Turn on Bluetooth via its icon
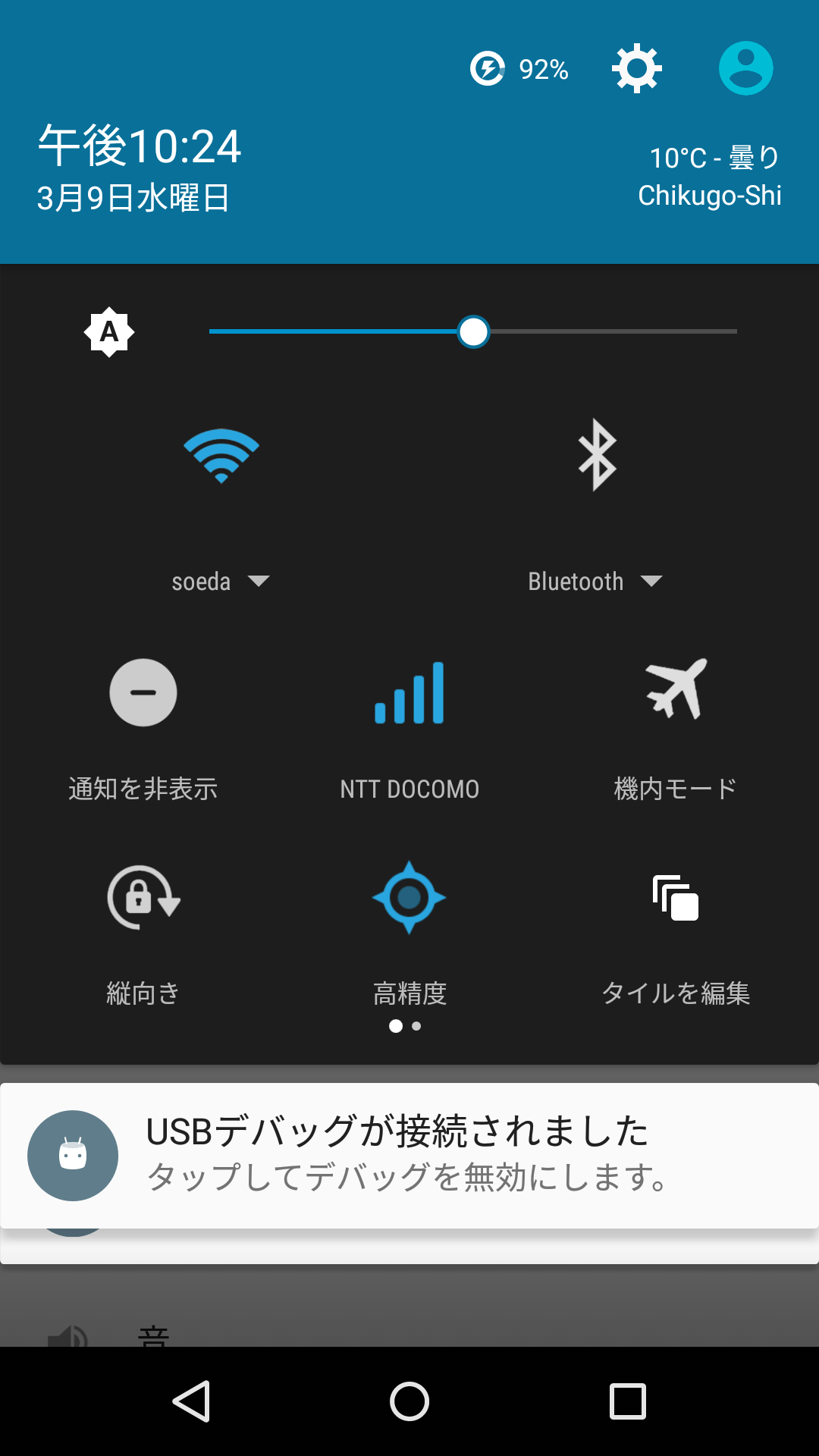The image size is (819, 1456). click(x=598, y=455)
